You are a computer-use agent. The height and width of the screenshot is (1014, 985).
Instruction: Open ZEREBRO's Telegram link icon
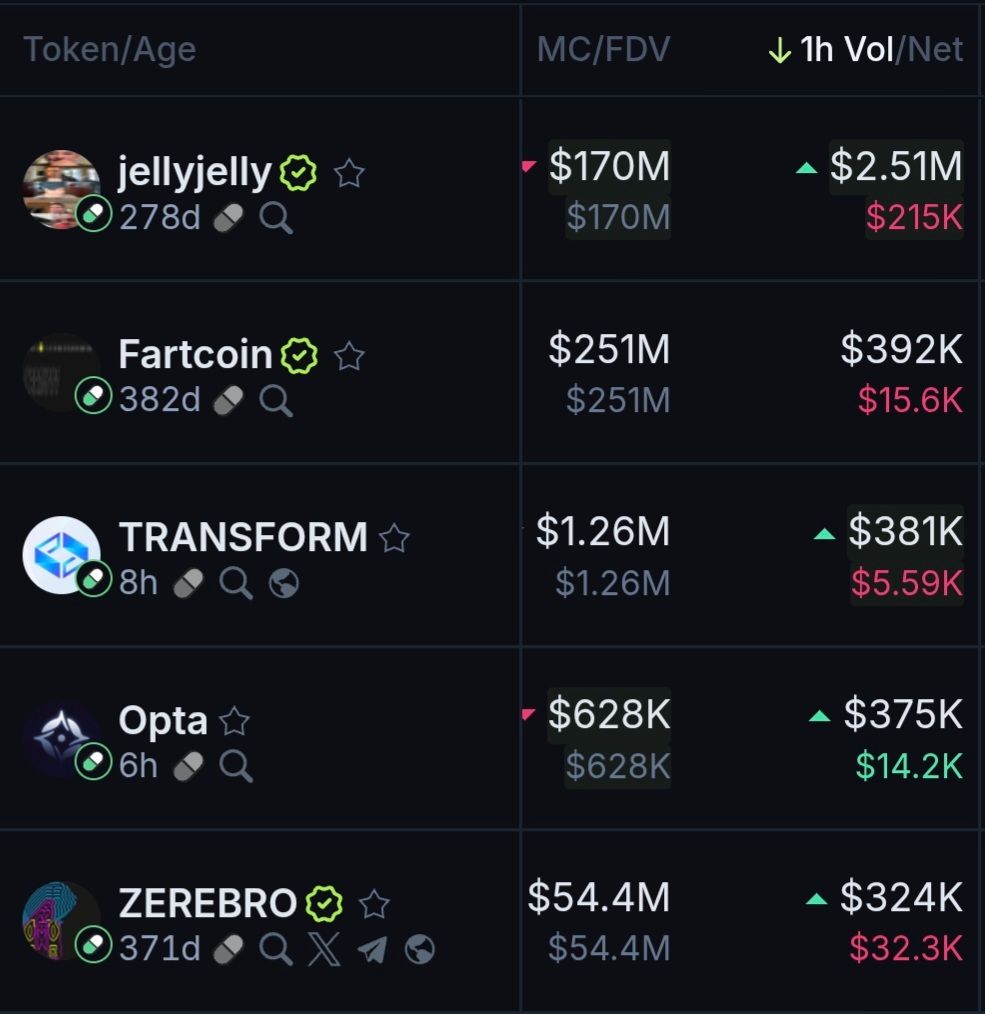(372, 948)
